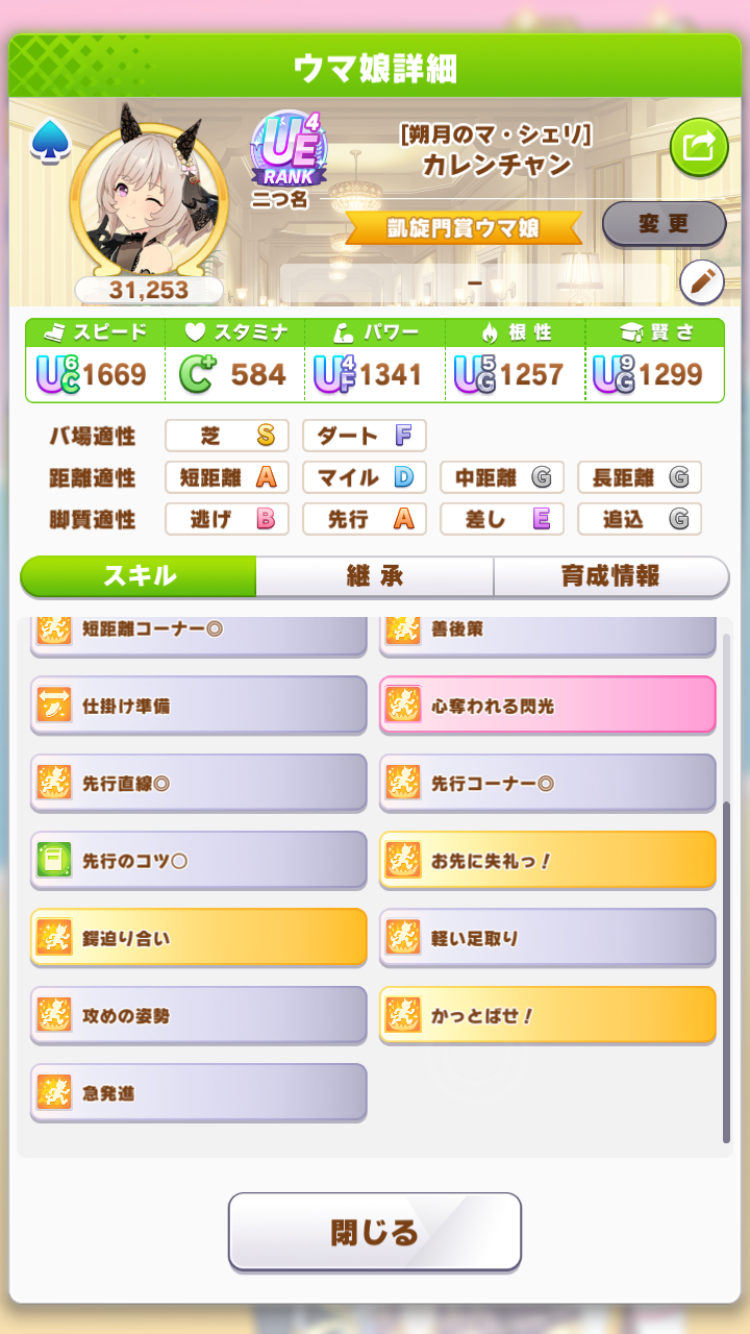
Task: View the 先行直線◎ skill
Action: 198,783
